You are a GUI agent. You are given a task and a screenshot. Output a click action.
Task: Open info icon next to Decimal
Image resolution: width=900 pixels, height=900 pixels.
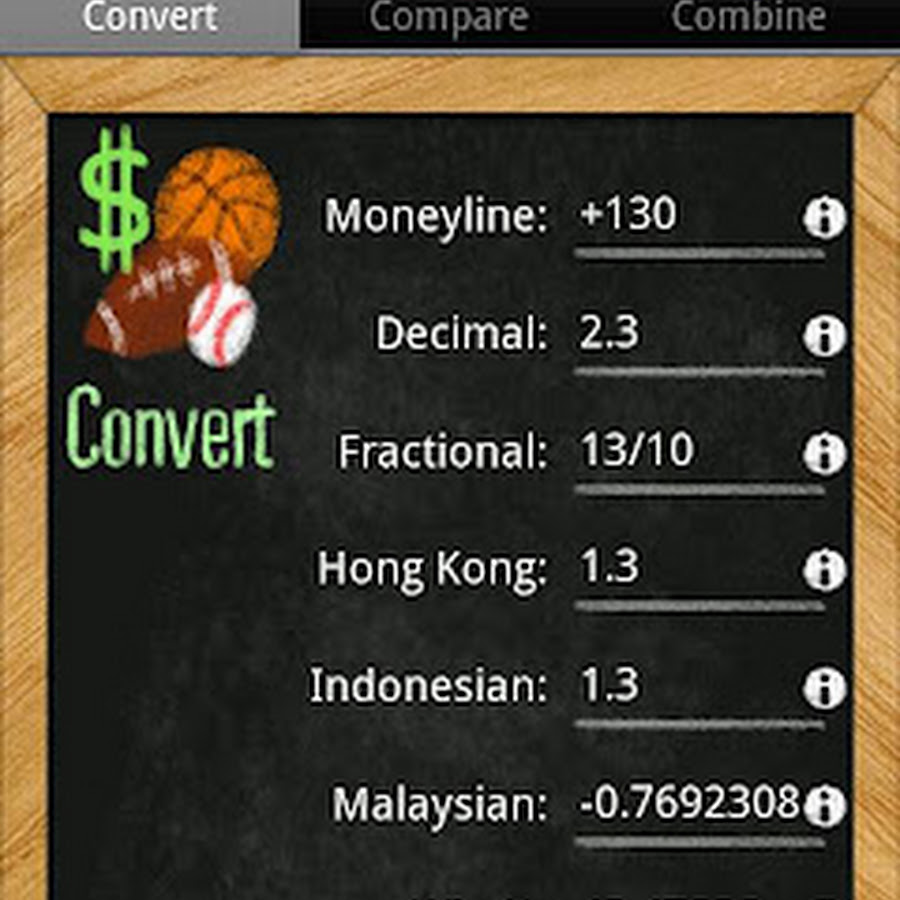825,337
